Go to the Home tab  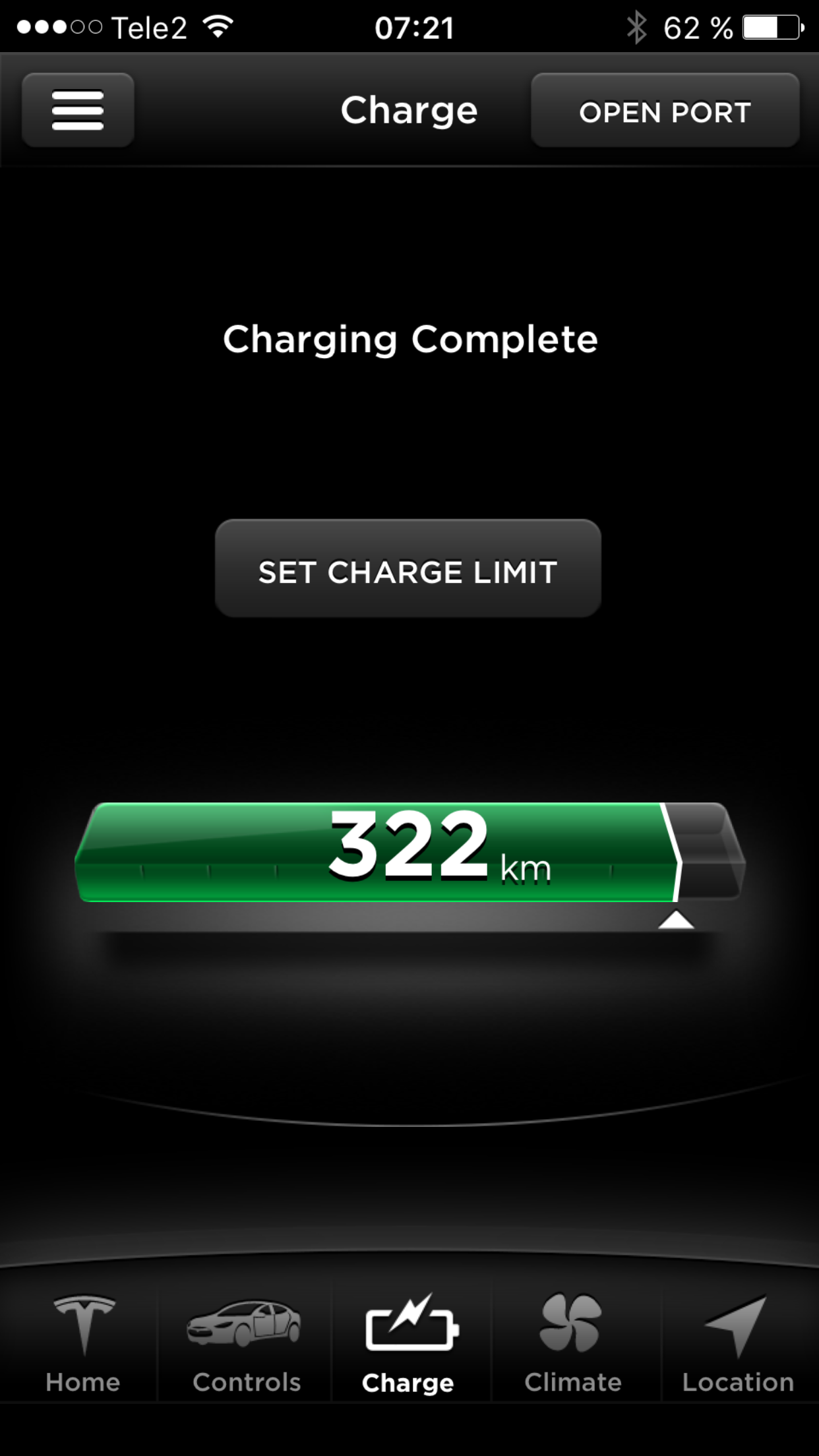tap(83, 1344)
